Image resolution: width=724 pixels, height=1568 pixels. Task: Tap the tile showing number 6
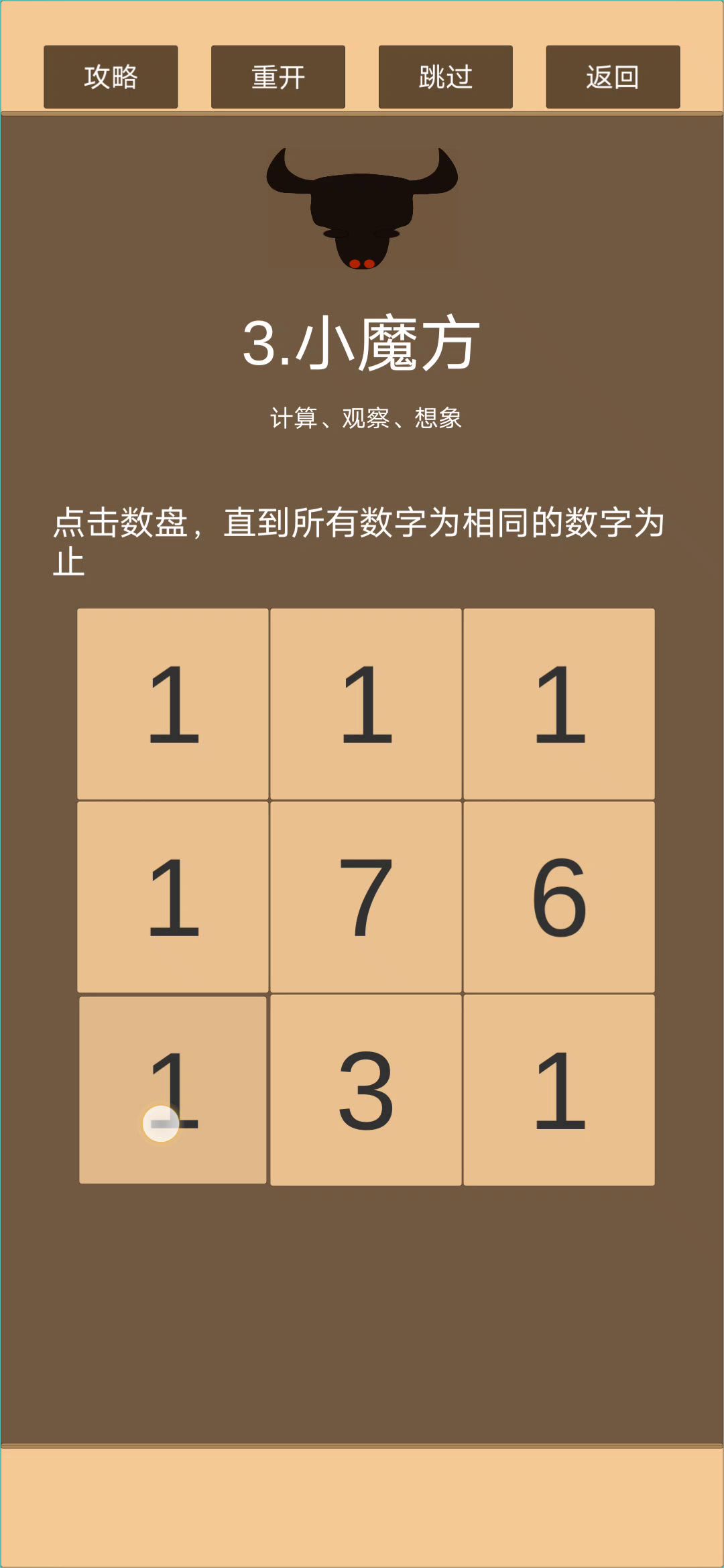(x=559, y=897)
